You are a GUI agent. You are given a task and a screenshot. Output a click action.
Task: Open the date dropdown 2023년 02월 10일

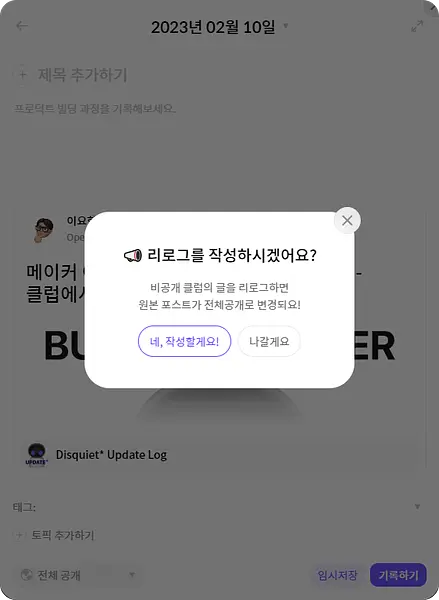(219, 27)
